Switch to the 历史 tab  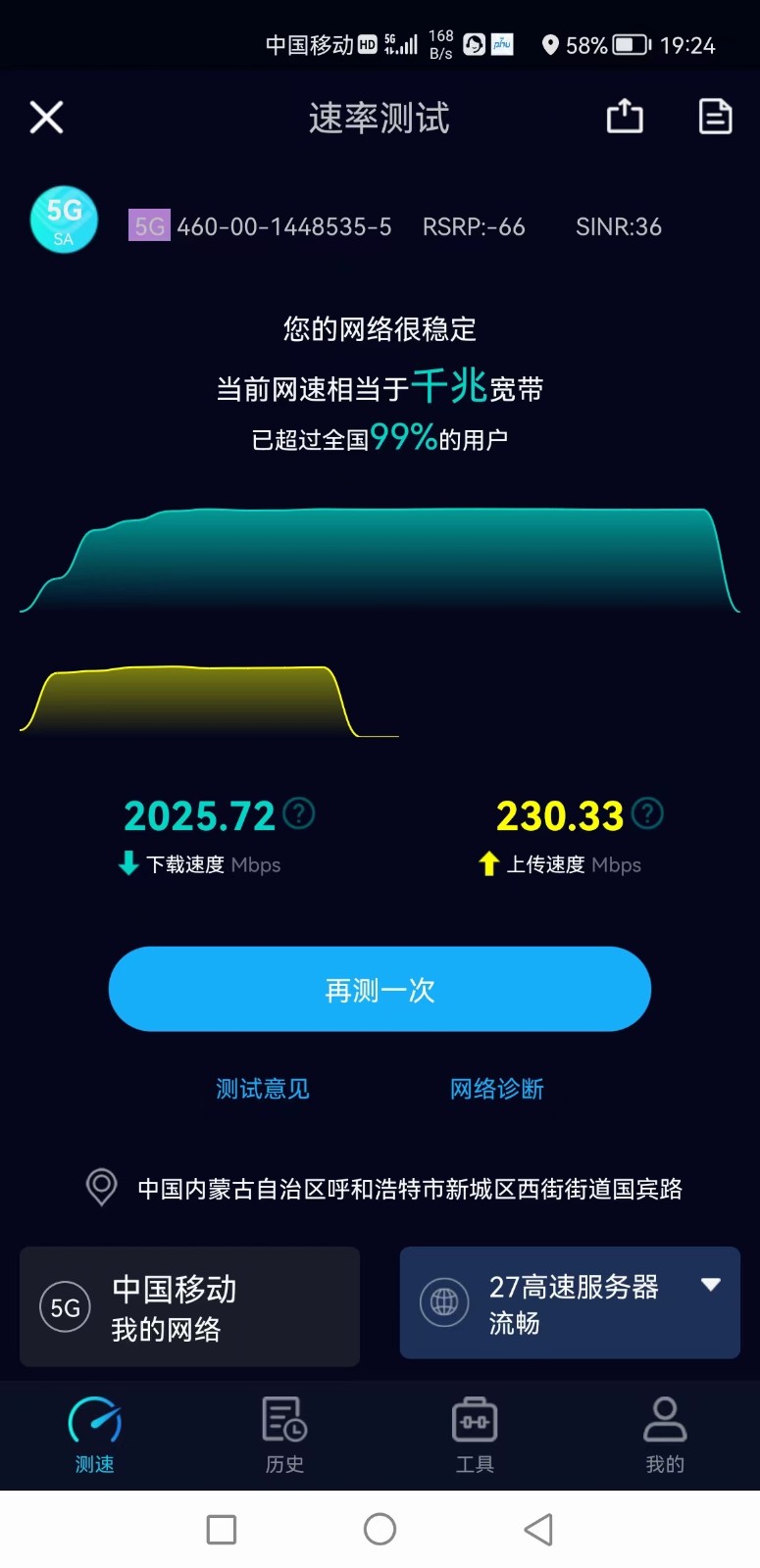[284, 1435]
